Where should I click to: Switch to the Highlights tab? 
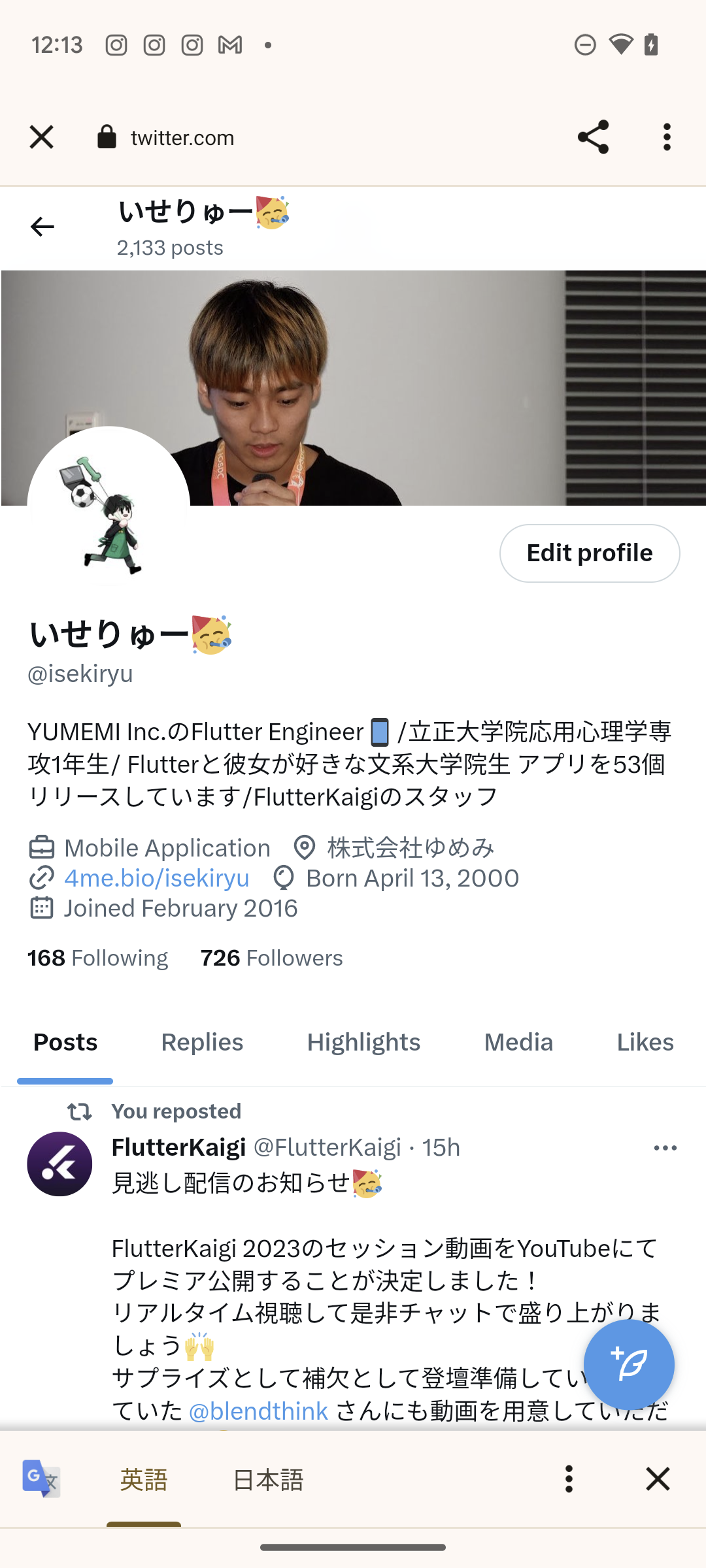click(363, 1042)
